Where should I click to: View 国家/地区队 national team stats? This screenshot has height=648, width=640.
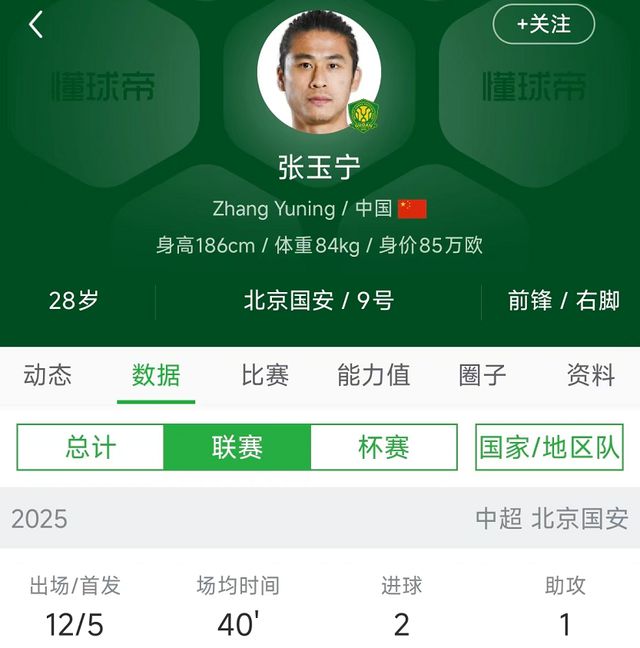[549, 447]
